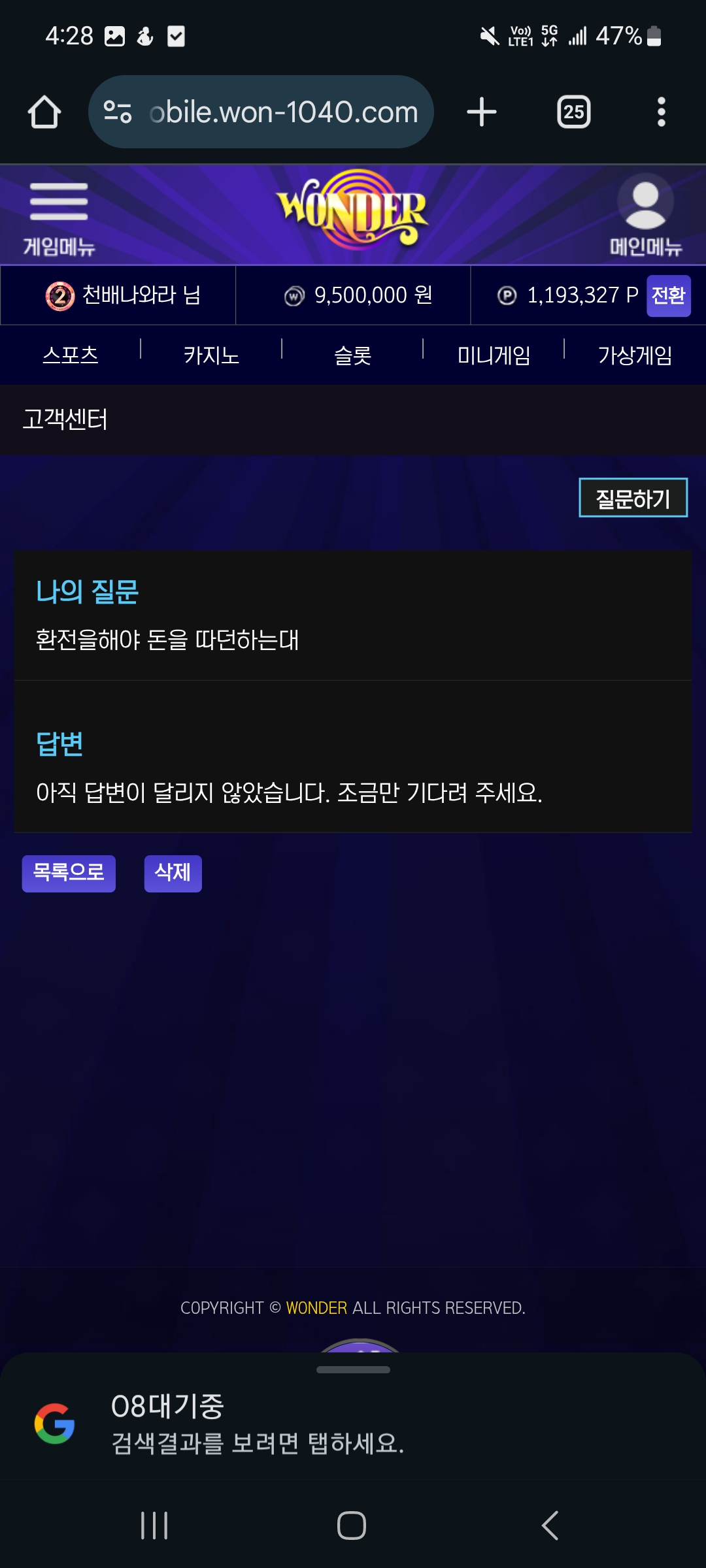Open the recent apps view
This screenshot has width=706, height=1568.
coord(155,1526)
